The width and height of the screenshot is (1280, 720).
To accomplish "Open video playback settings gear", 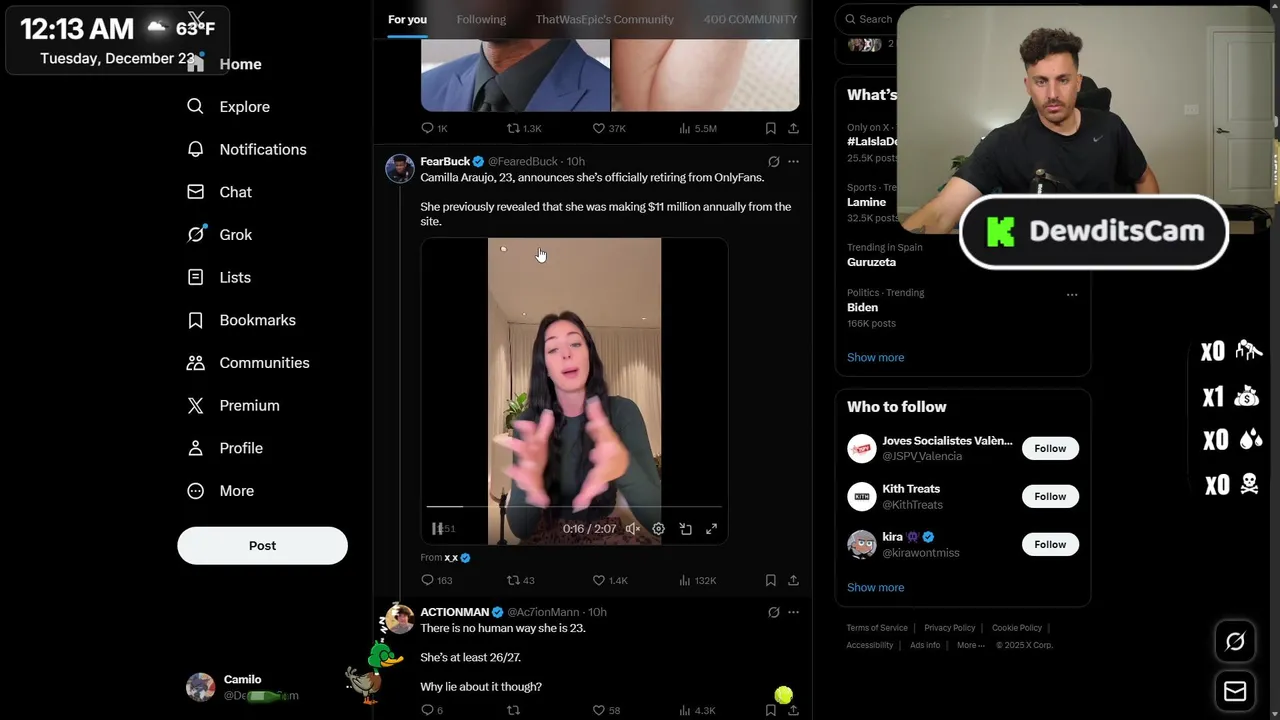I will [x=658, y=529].
